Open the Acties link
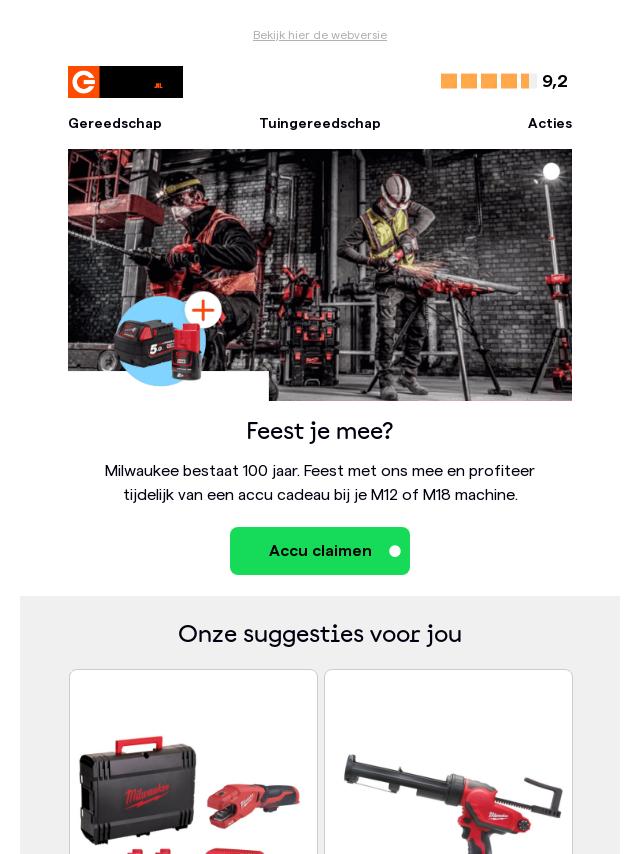This screenshot has height=854, width=640. pyautogui.click(x=549, y=123)
